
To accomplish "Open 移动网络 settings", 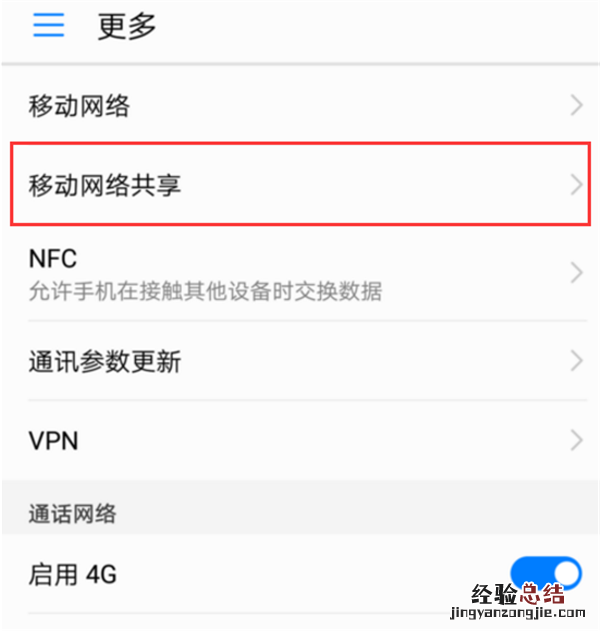I will [x=300, y=106].
